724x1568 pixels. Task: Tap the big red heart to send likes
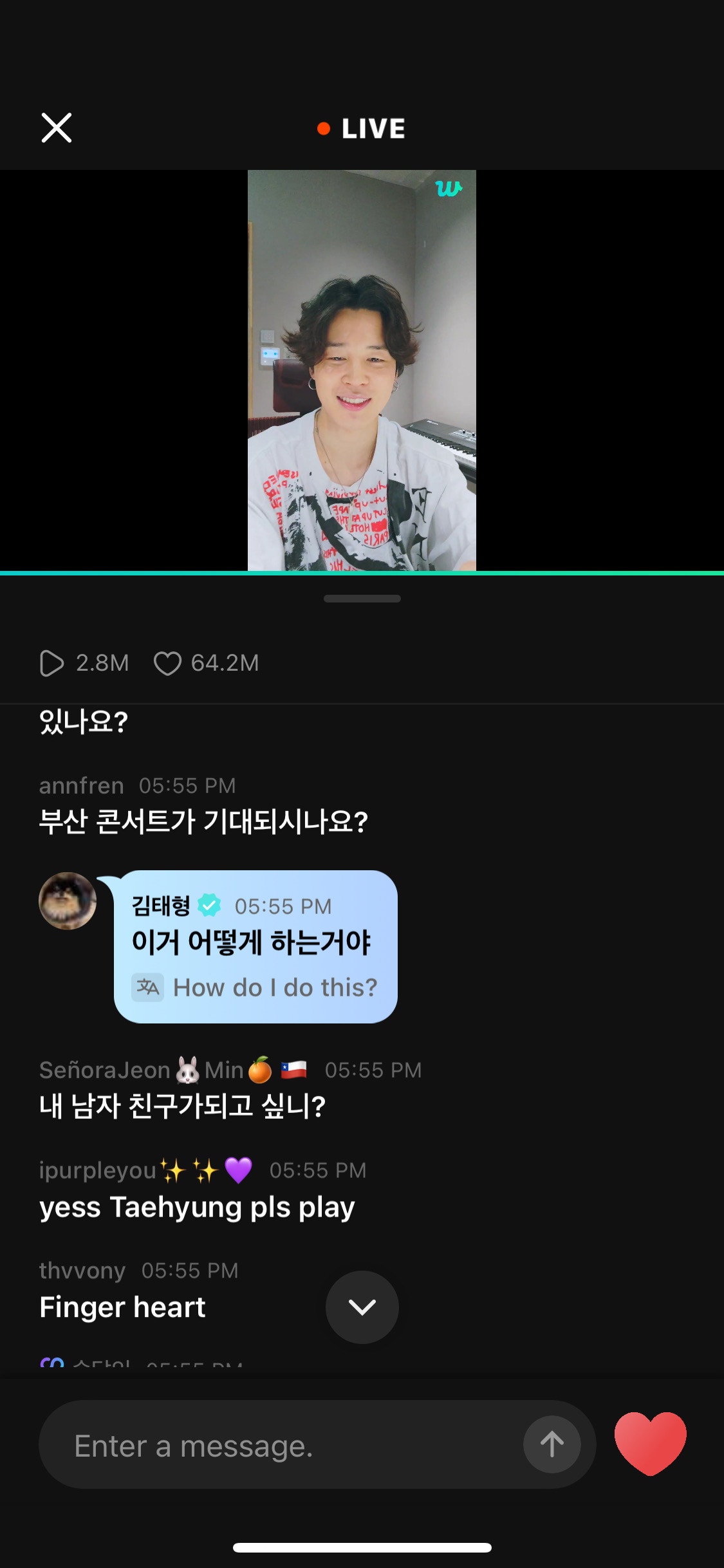click(x=651, y=1442)
